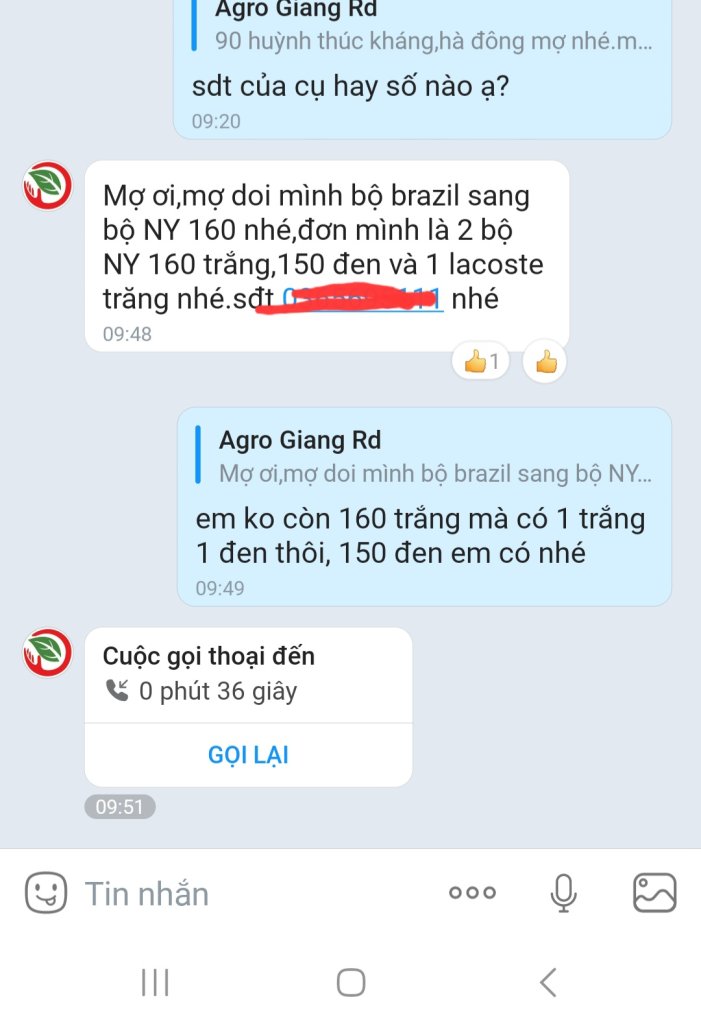Go back with system navigation button

548,983
